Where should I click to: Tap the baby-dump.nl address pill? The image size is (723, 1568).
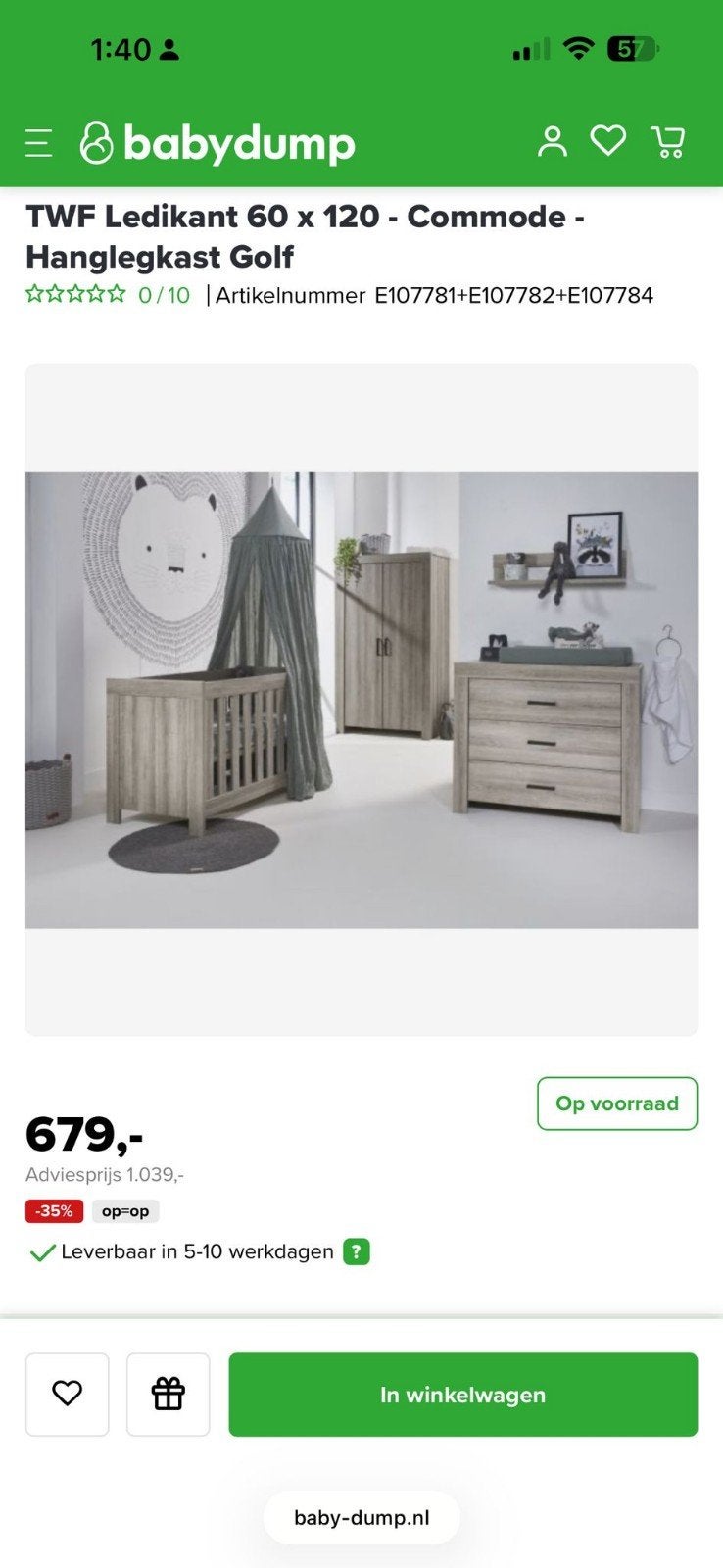pos(361,1518)
